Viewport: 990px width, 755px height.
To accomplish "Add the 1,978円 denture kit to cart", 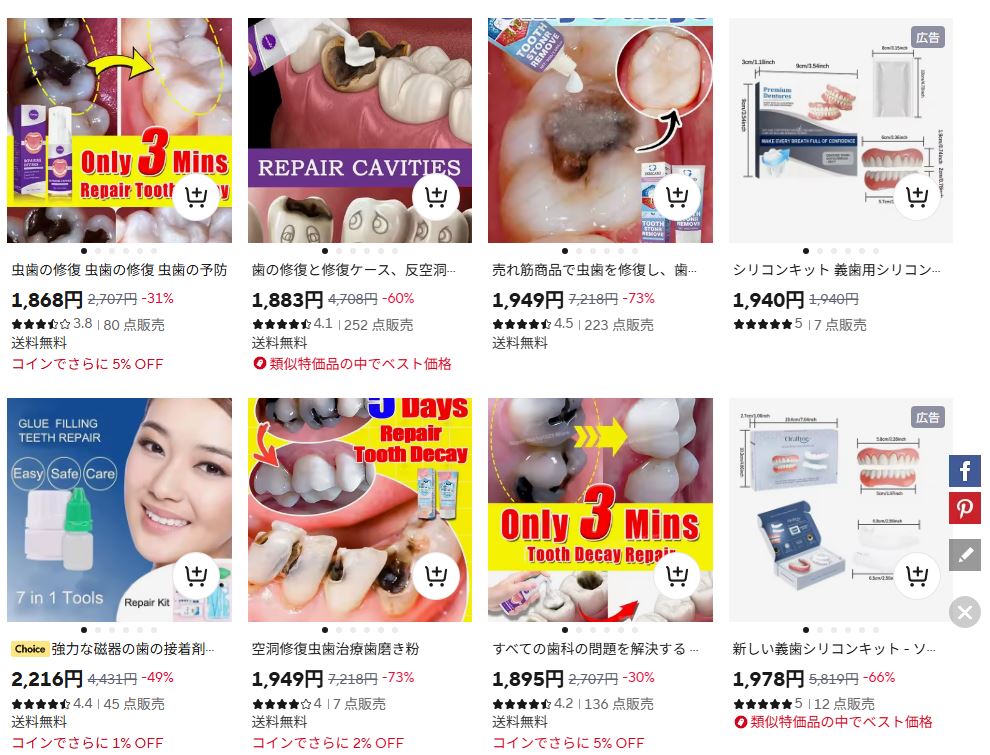I will (917, 575).
